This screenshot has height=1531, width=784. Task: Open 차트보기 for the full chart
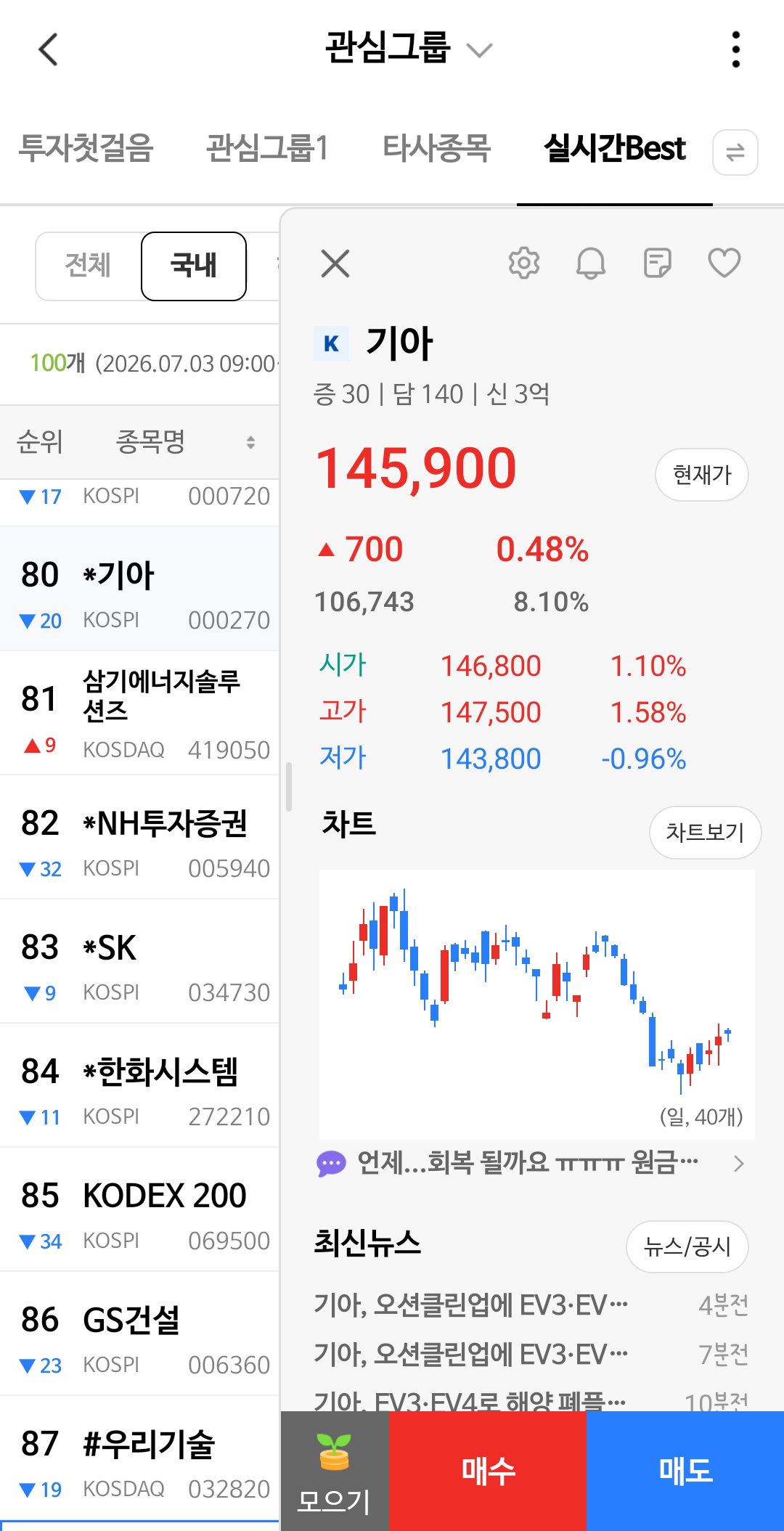point(704,832)
